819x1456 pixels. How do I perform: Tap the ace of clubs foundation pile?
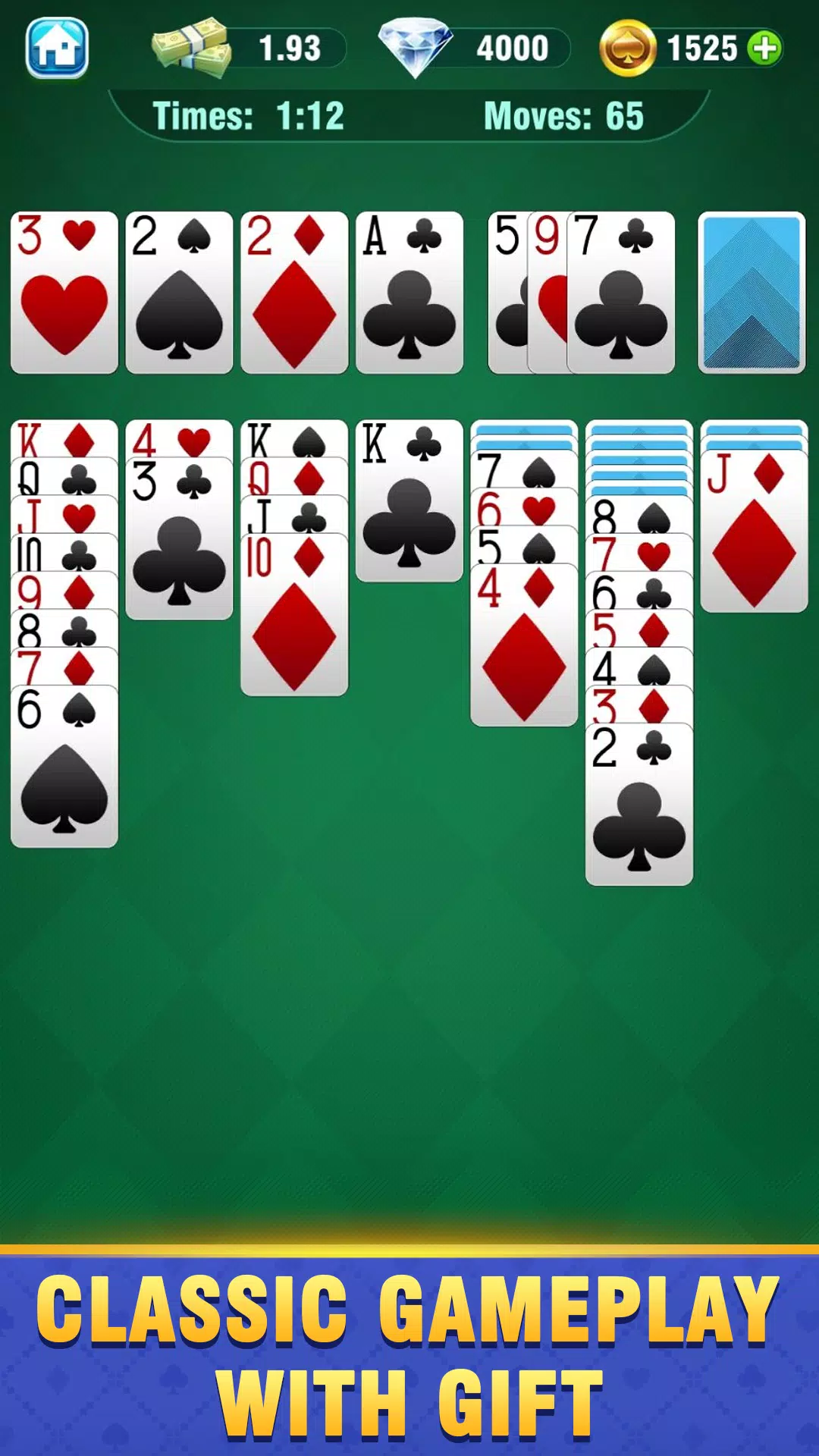coord(409,293)
